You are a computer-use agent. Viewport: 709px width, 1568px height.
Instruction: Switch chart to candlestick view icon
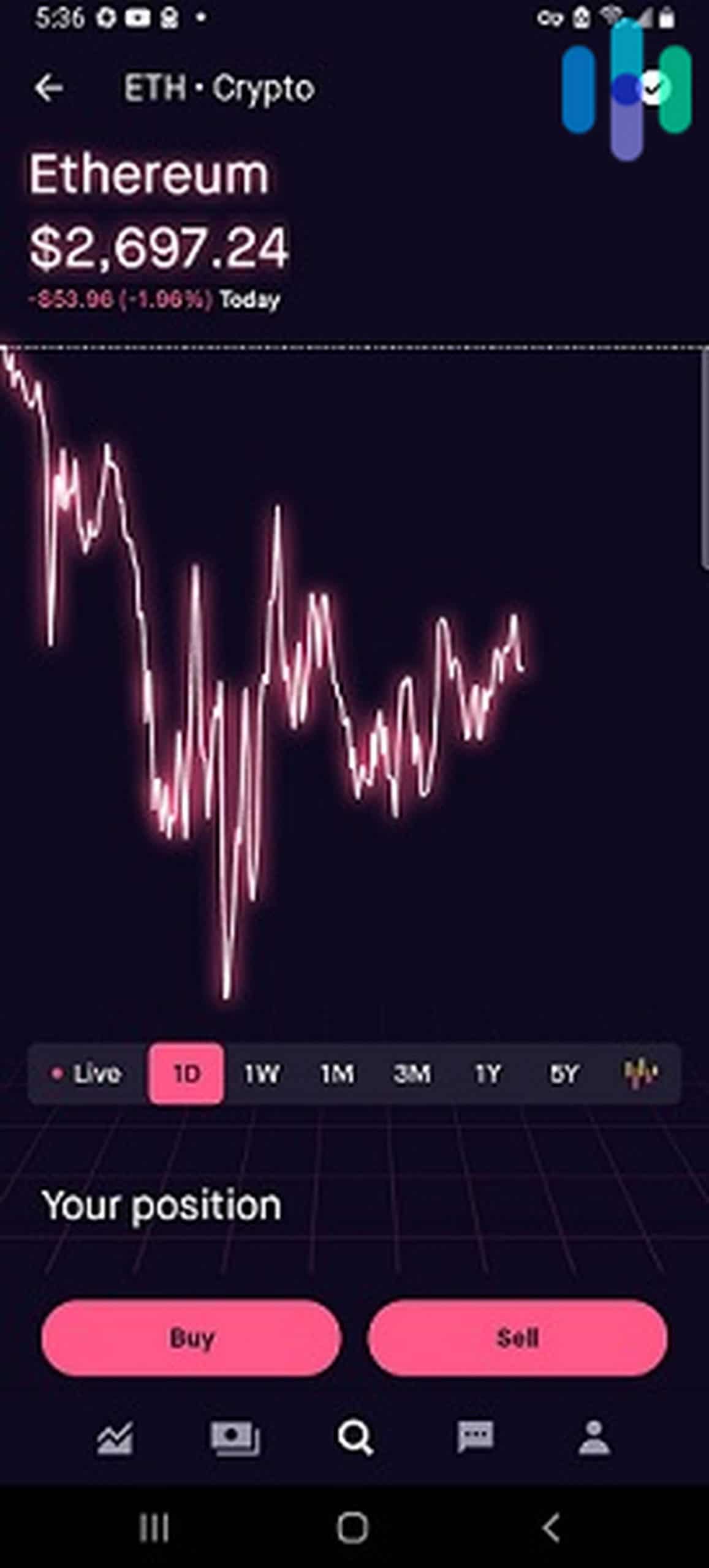(639, 1074)
